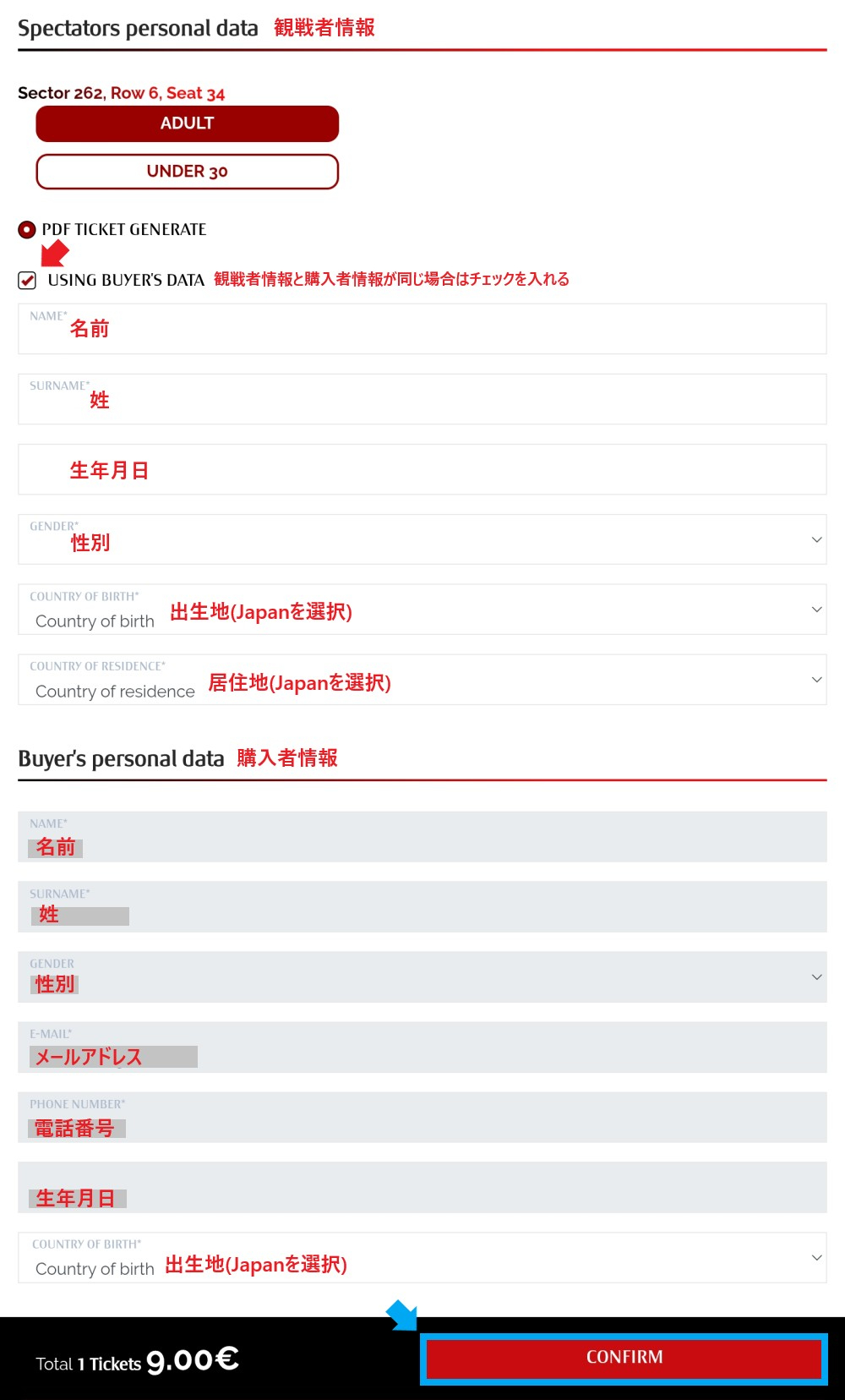The height and width of the screenshot is (1400, 845).
Task: Select the ADULT ticket type
Action: click(187, 123)
